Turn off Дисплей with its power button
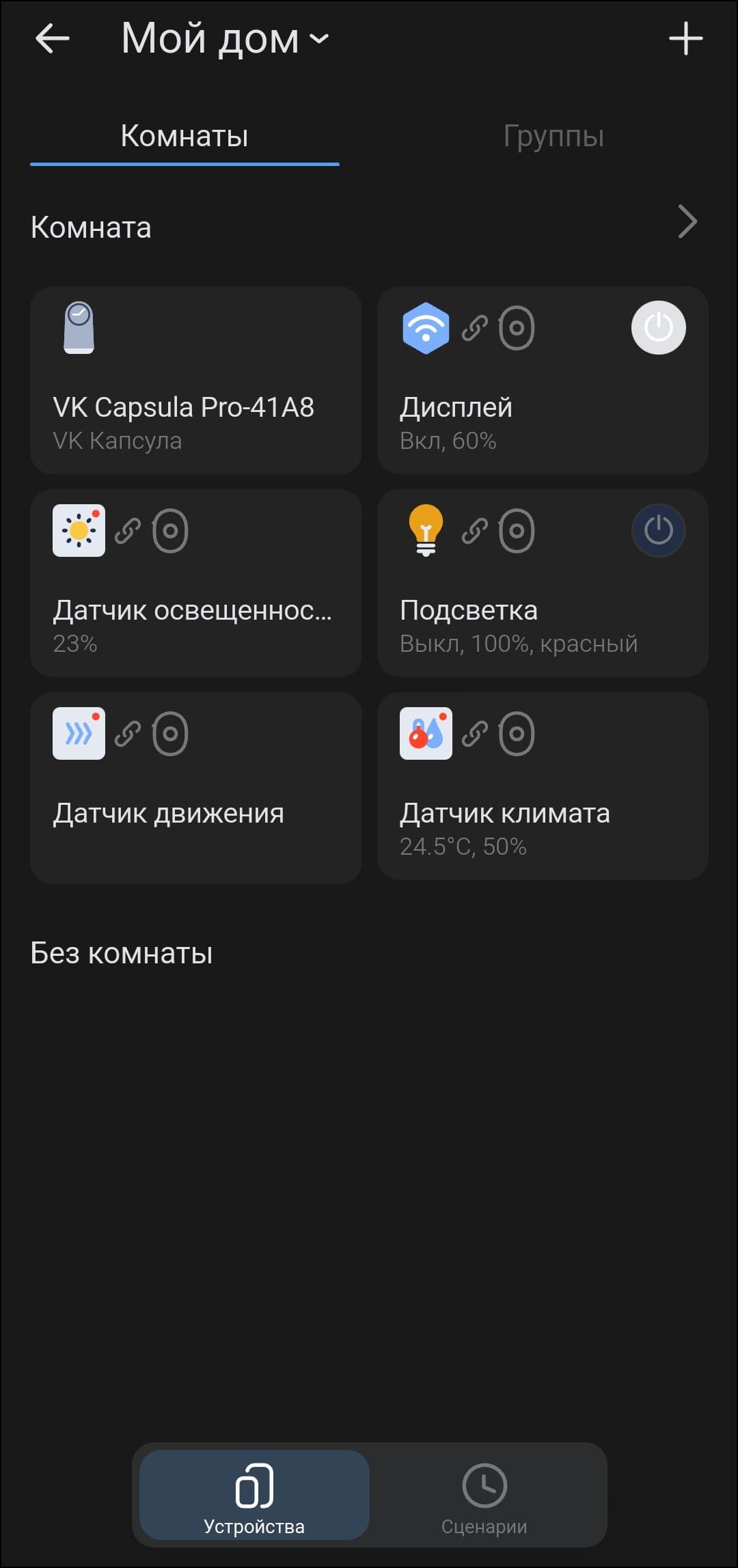738x1568 pixels. [658, 328]
